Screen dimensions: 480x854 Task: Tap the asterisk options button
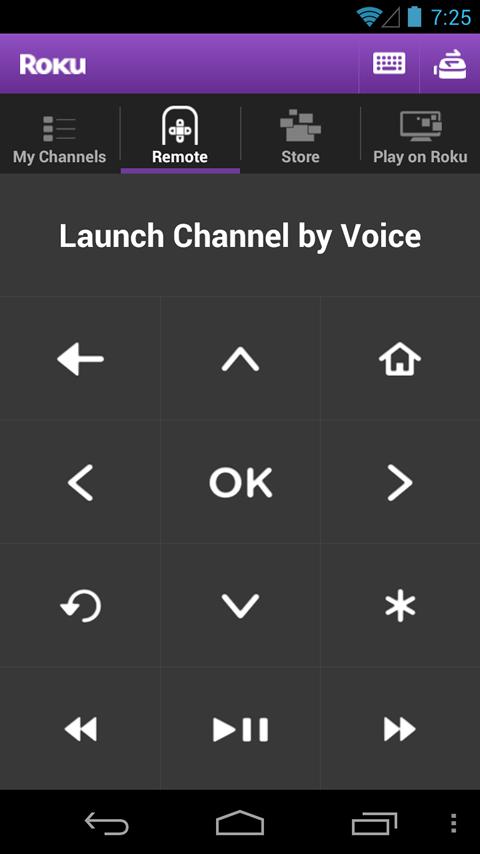400,606
